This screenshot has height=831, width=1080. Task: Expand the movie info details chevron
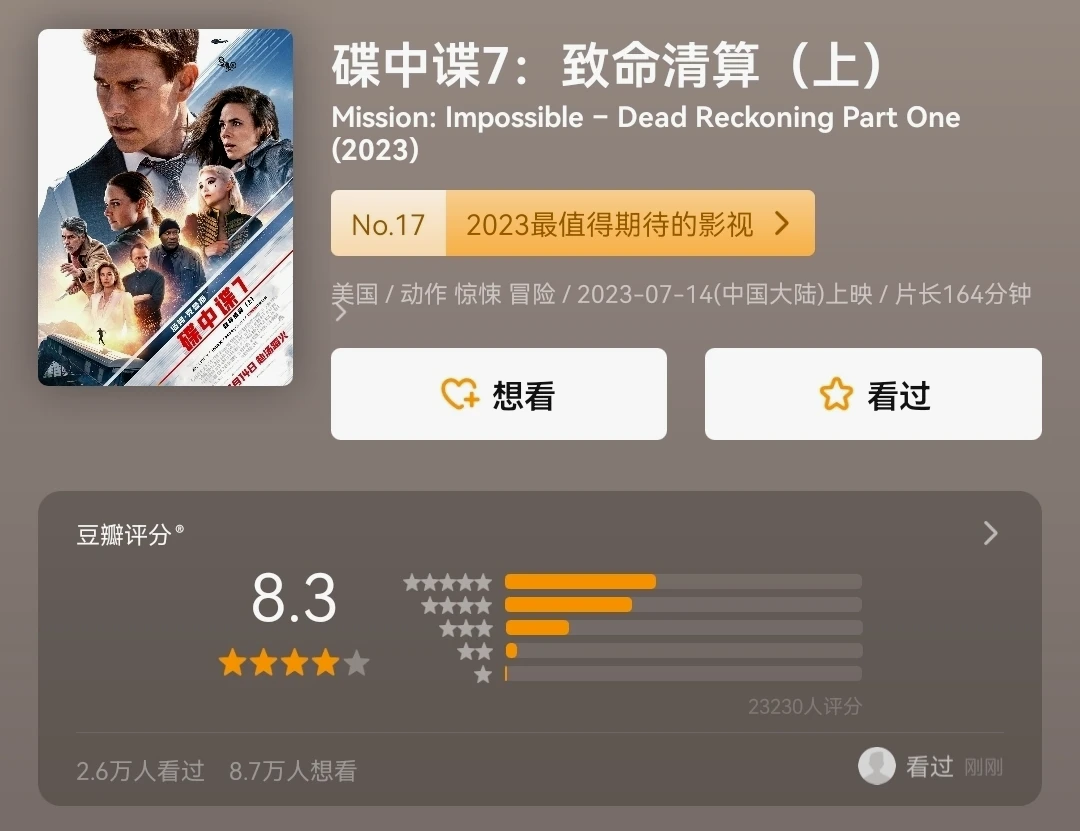(x=341, y=314)
